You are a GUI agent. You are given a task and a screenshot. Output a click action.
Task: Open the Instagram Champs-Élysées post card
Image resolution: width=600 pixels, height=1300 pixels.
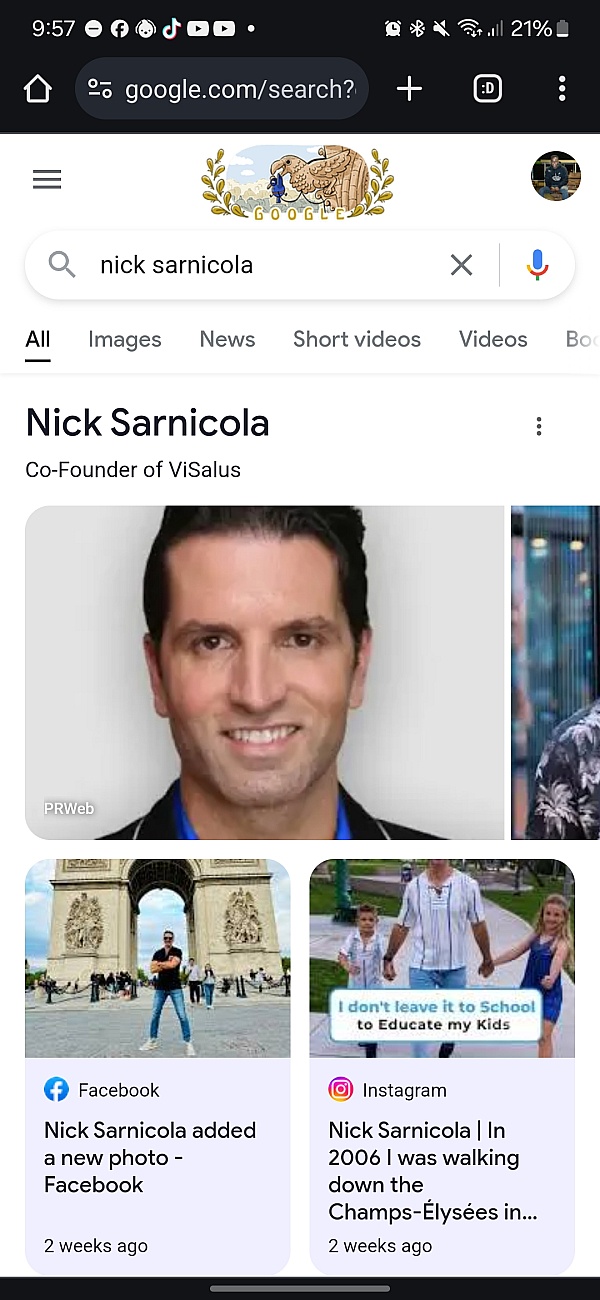pos(442,1065)
